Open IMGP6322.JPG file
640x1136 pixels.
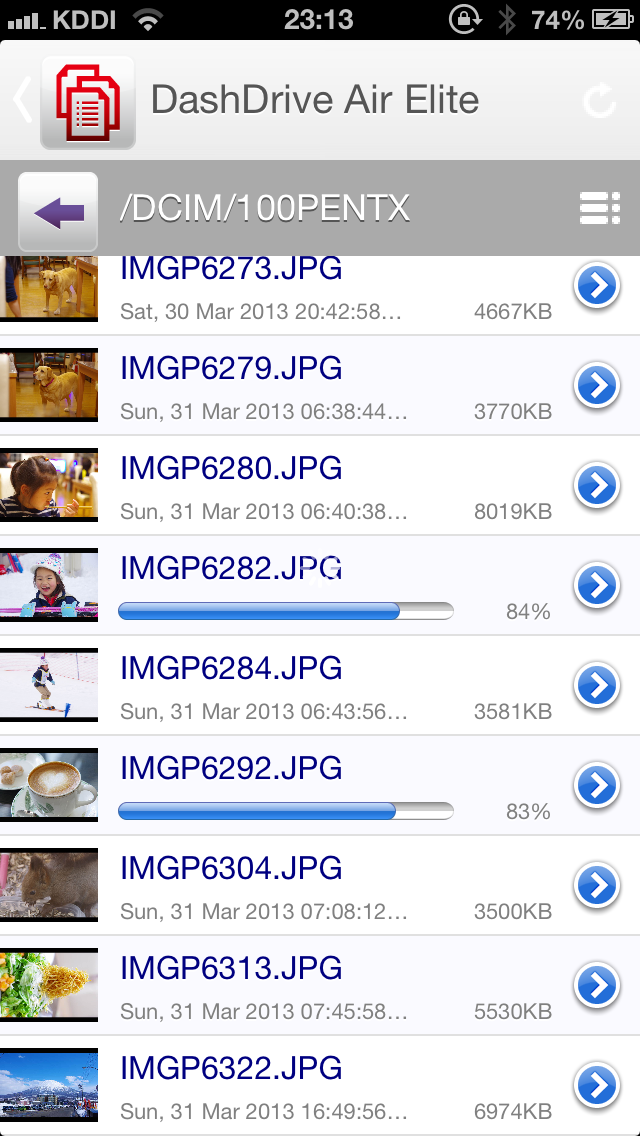[x=300, y=1086]
